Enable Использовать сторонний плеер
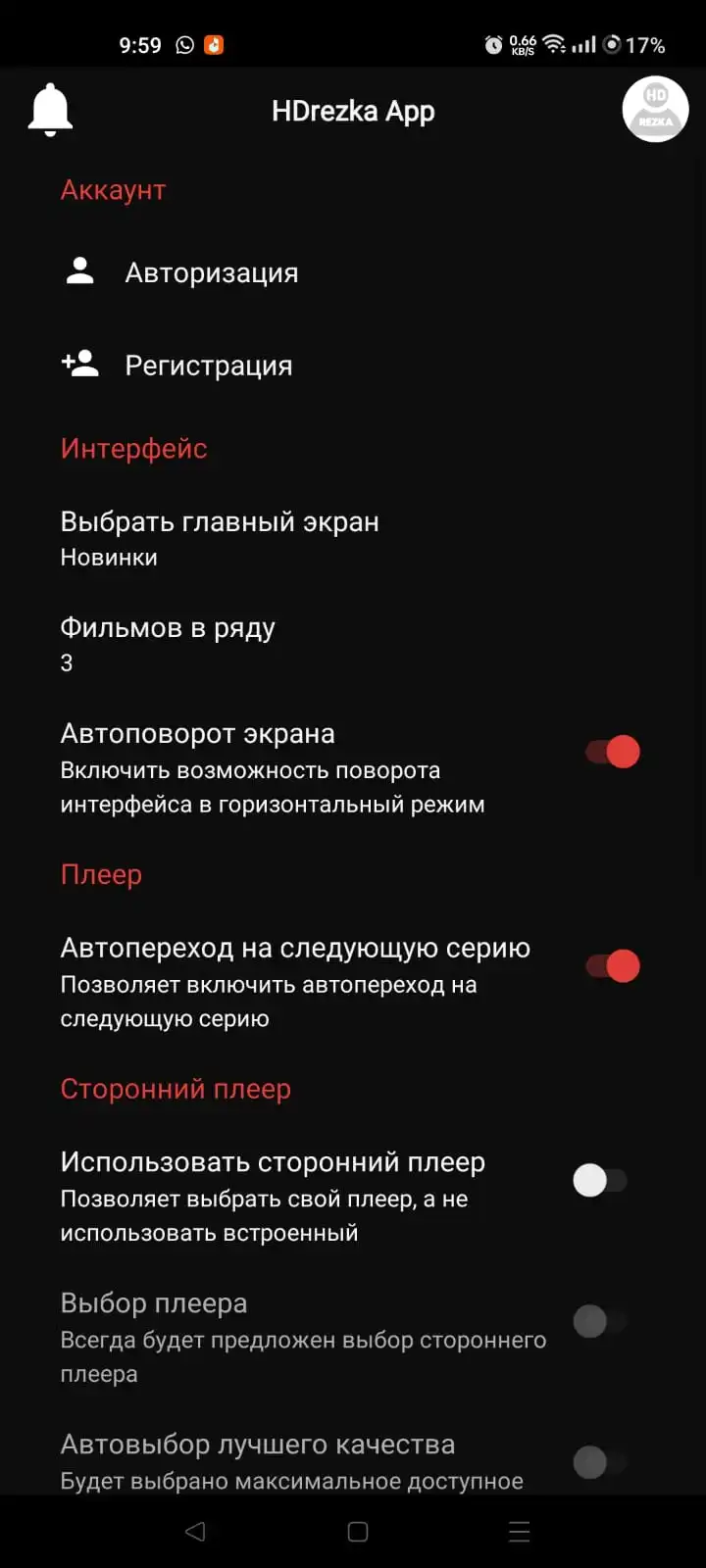This screenshot has height=1568, width=706. (600, 1180)
